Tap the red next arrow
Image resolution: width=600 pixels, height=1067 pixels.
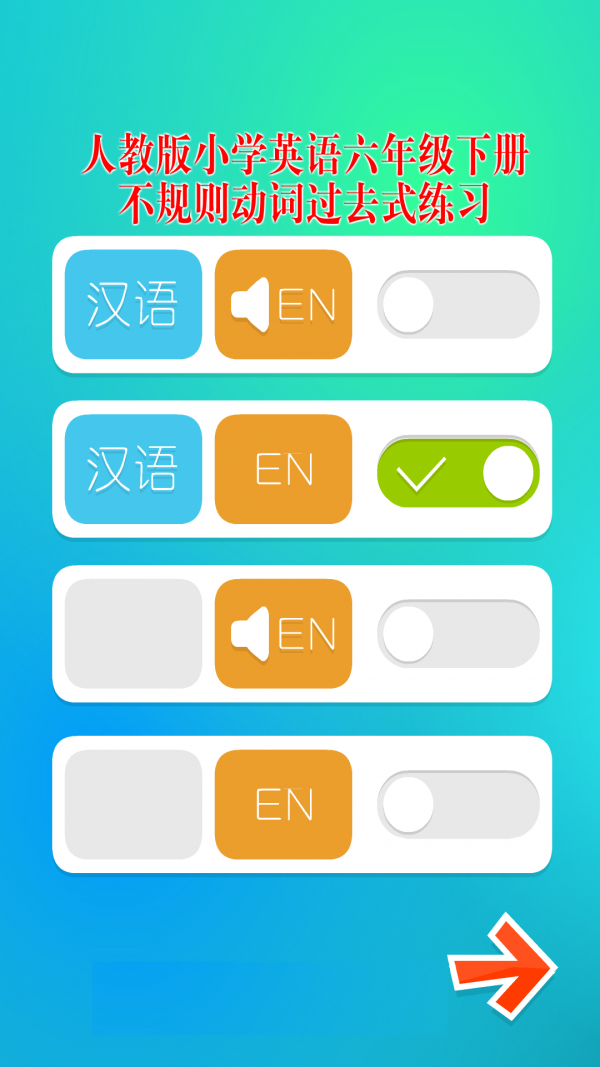[502, 967]
